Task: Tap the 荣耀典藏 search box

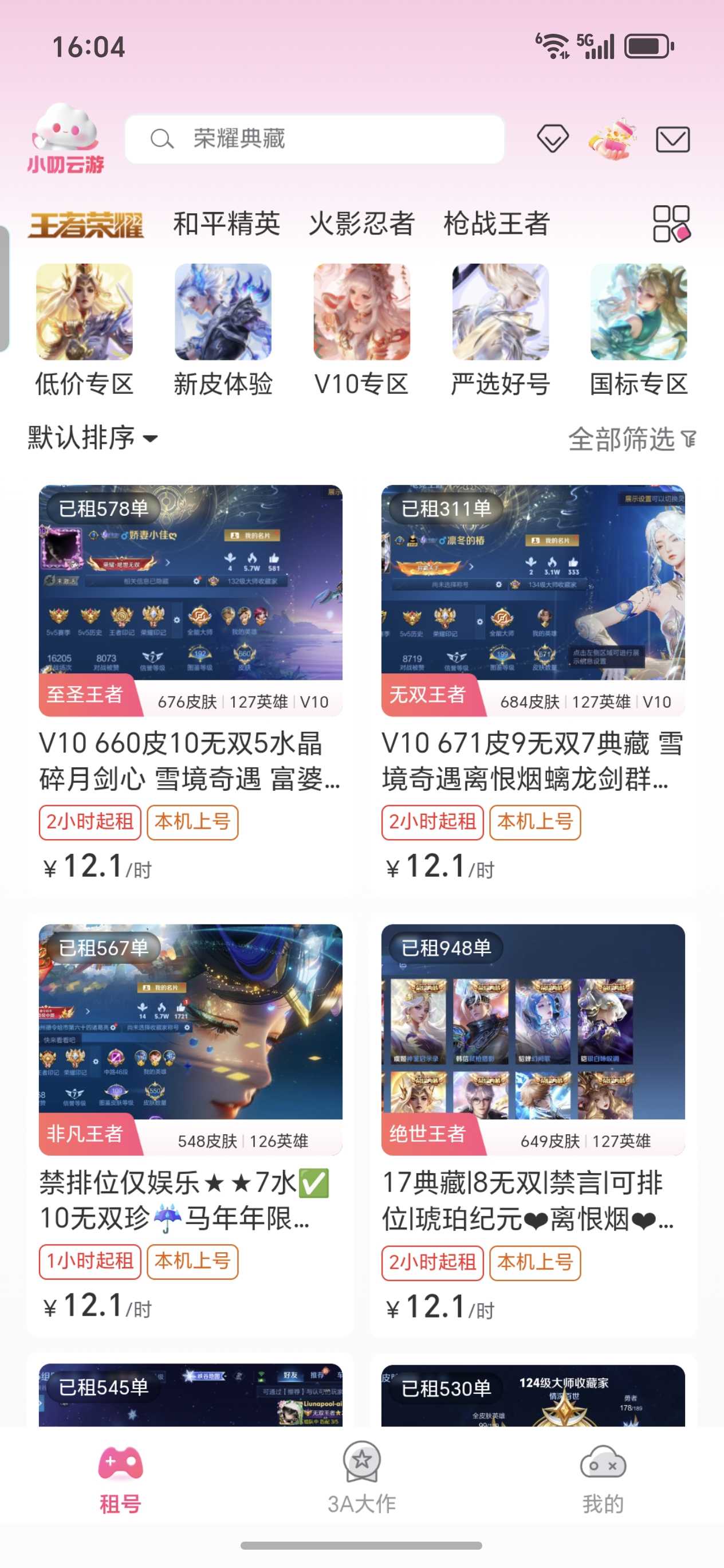Action: click(314, 139)
